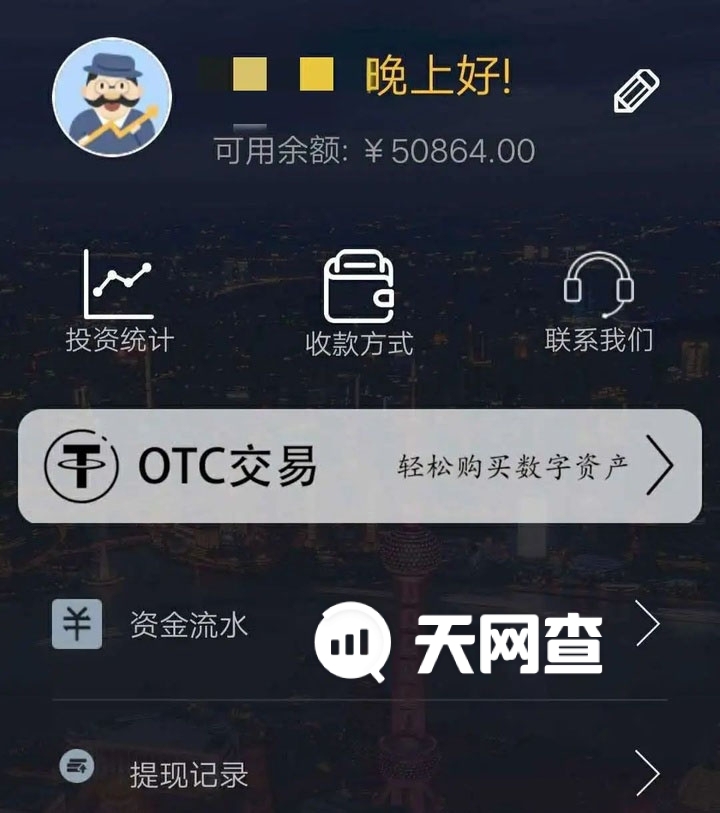Tap the edit pencil icon
The width and height of the screenshot is (720, 813).
[636, 92]
